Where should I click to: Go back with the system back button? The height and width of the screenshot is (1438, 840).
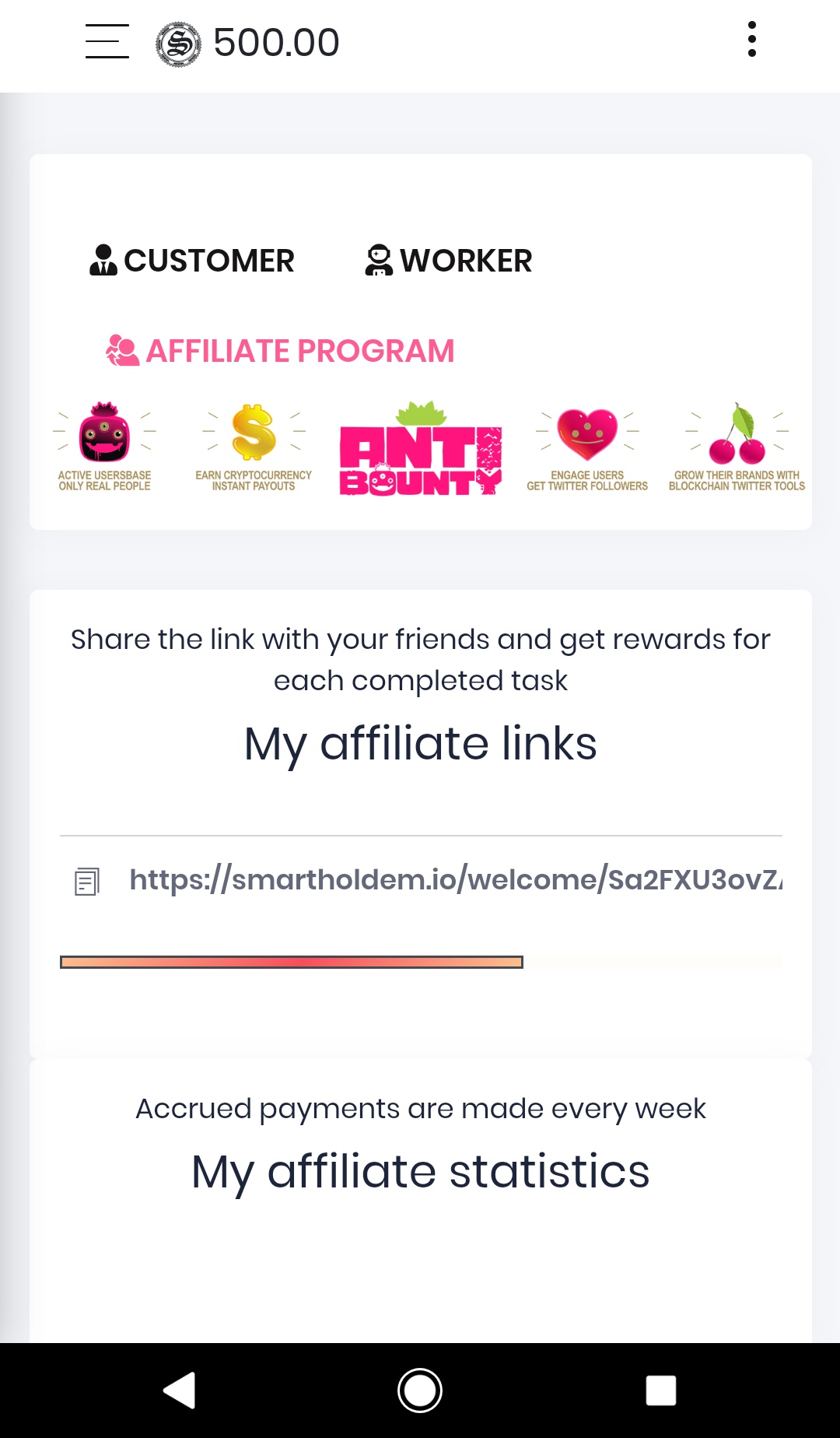click(x=179, y=1390)
